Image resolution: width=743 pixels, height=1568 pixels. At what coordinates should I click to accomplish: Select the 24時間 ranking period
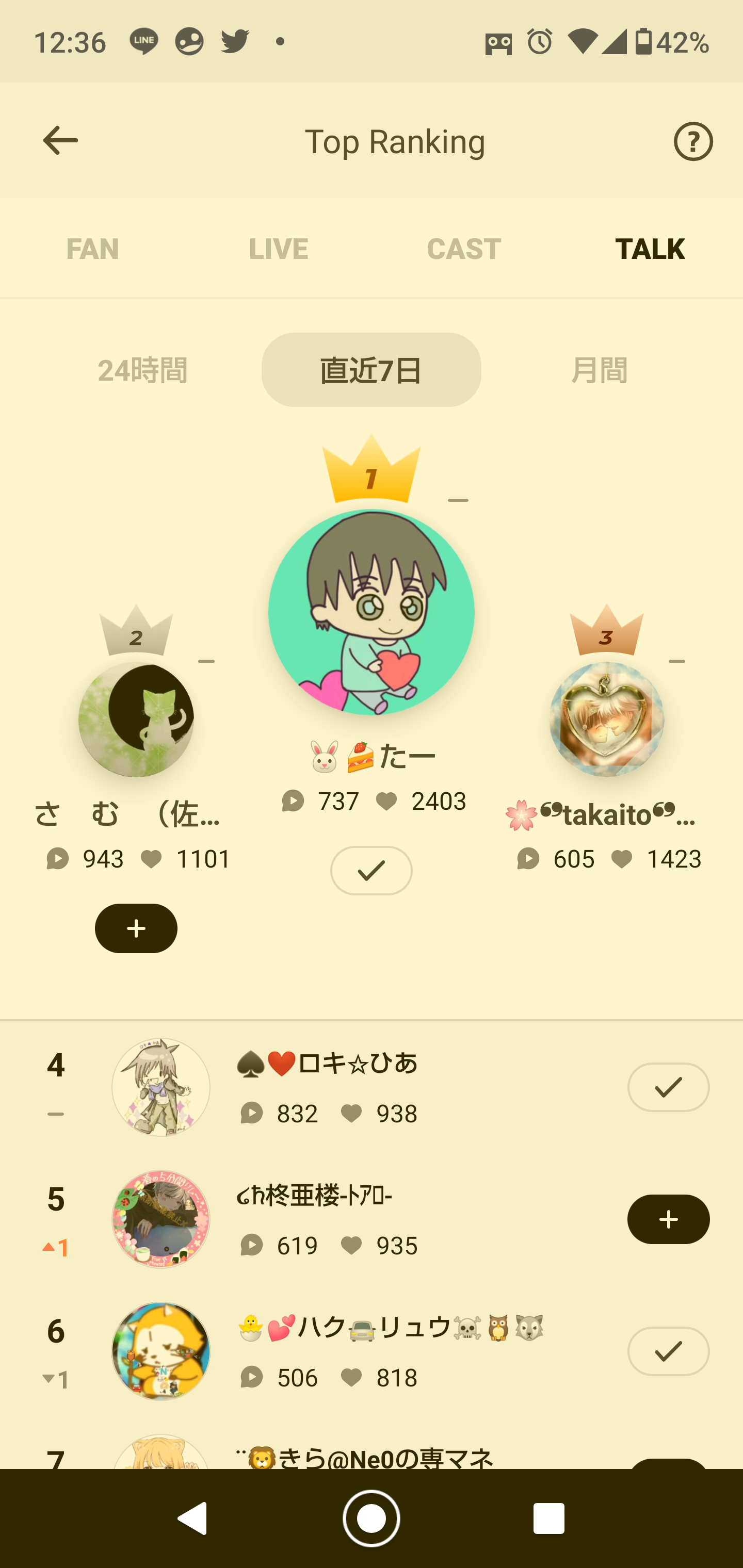(142, 370)
